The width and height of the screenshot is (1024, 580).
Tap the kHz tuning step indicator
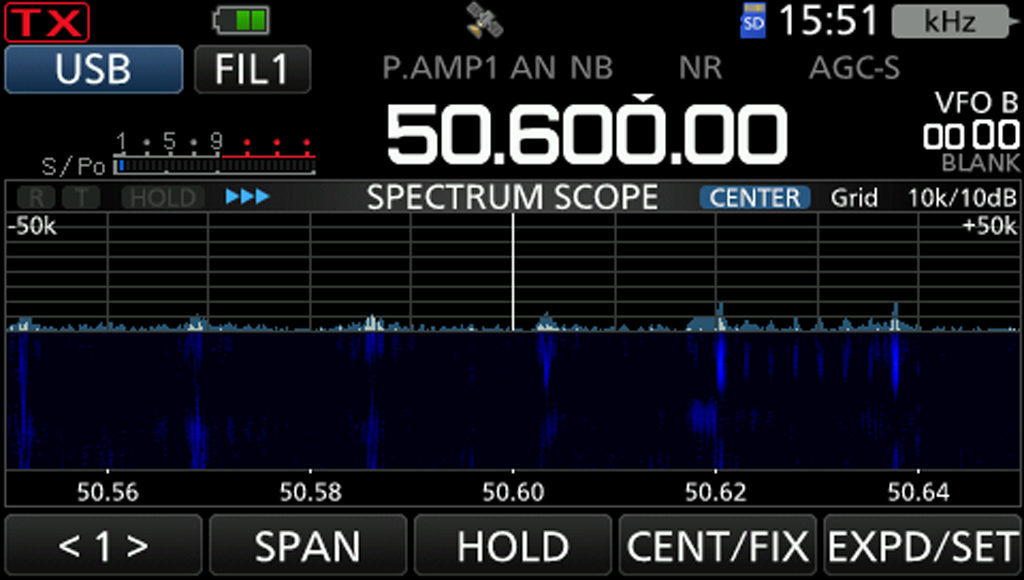[x=949, y=21]
